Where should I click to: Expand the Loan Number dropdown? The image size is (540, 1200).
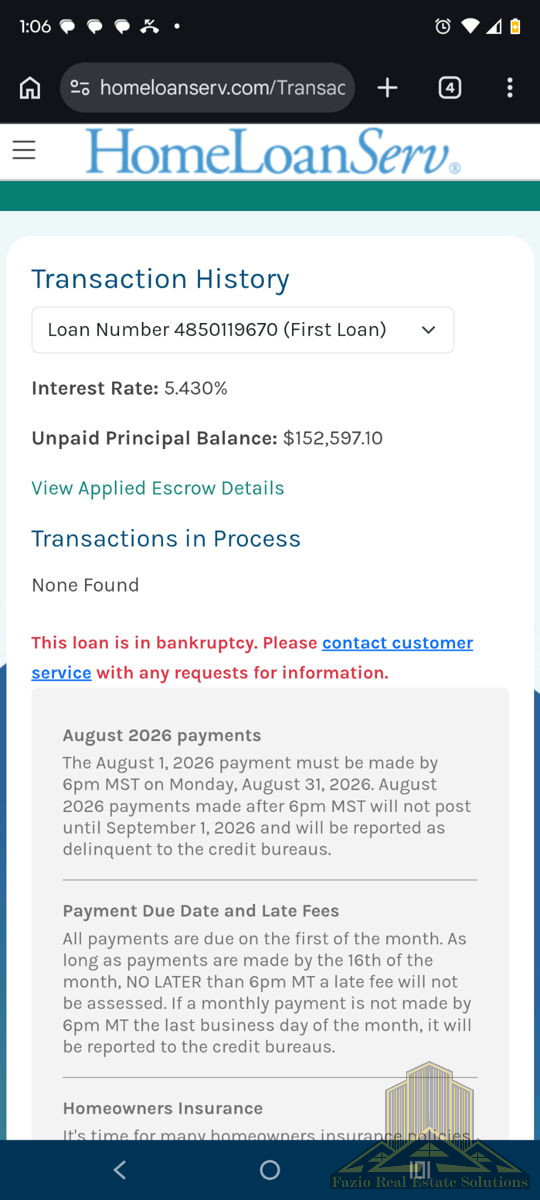243,330
